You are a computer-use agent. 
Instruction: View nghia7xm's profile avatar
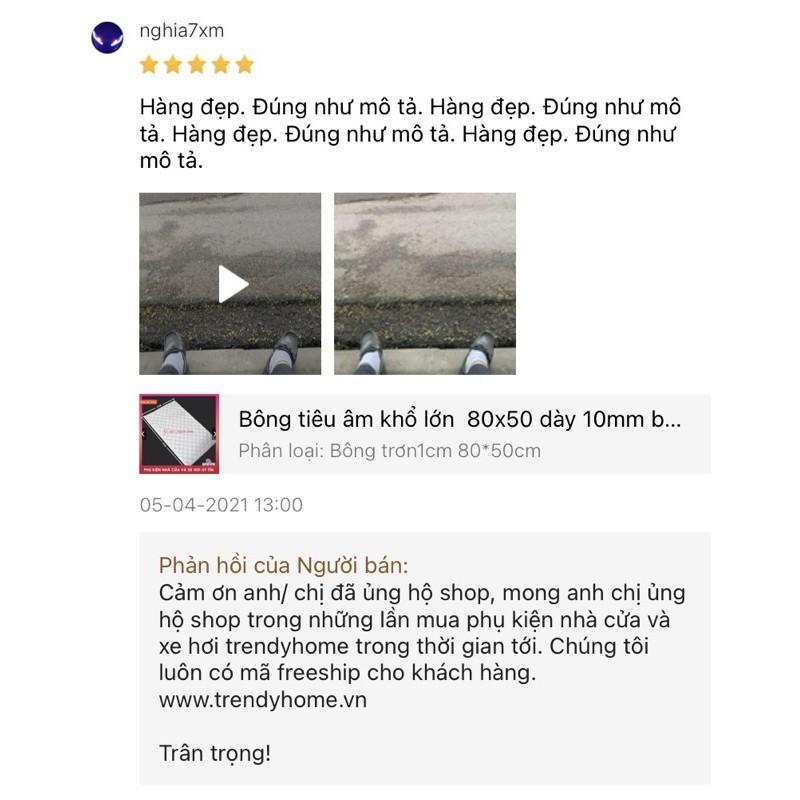point(107,37)
